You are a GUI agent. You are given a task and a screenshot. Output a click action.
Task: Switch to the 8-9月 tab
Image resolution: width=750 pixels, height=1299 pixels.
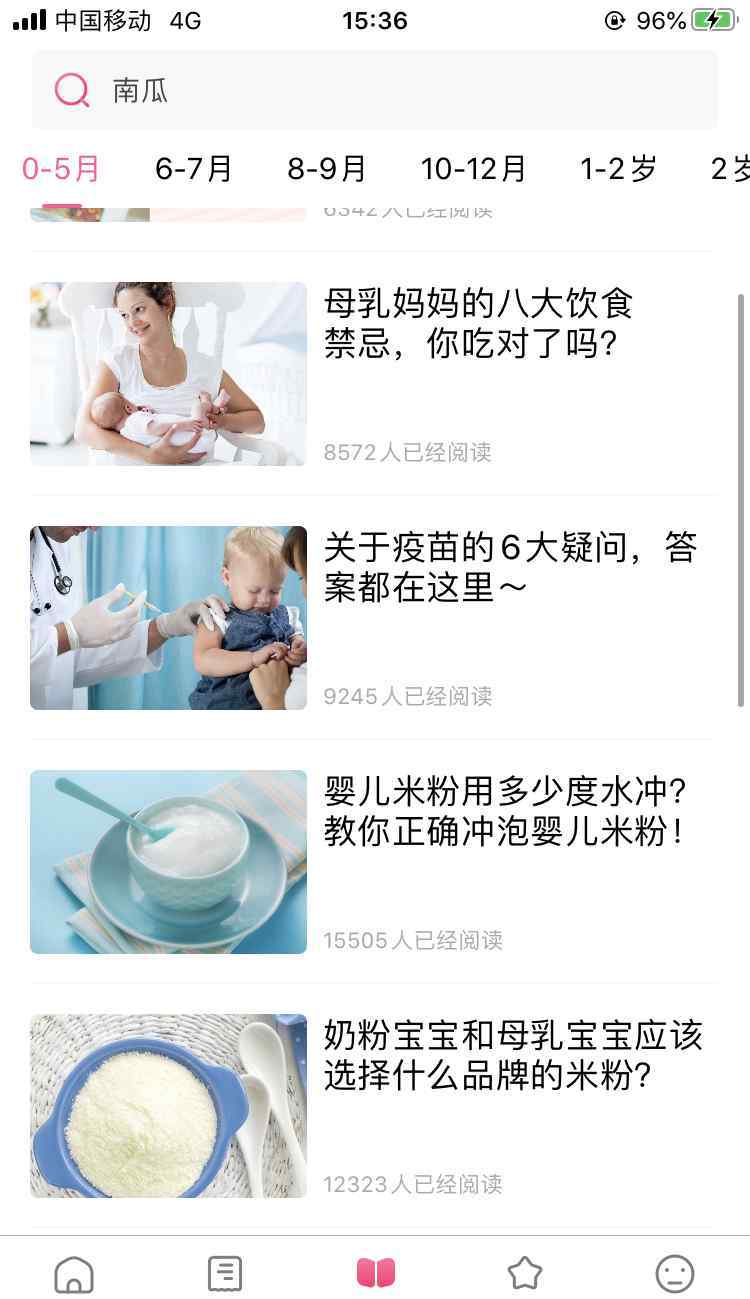pyautogui.click(x=327, y=169)
